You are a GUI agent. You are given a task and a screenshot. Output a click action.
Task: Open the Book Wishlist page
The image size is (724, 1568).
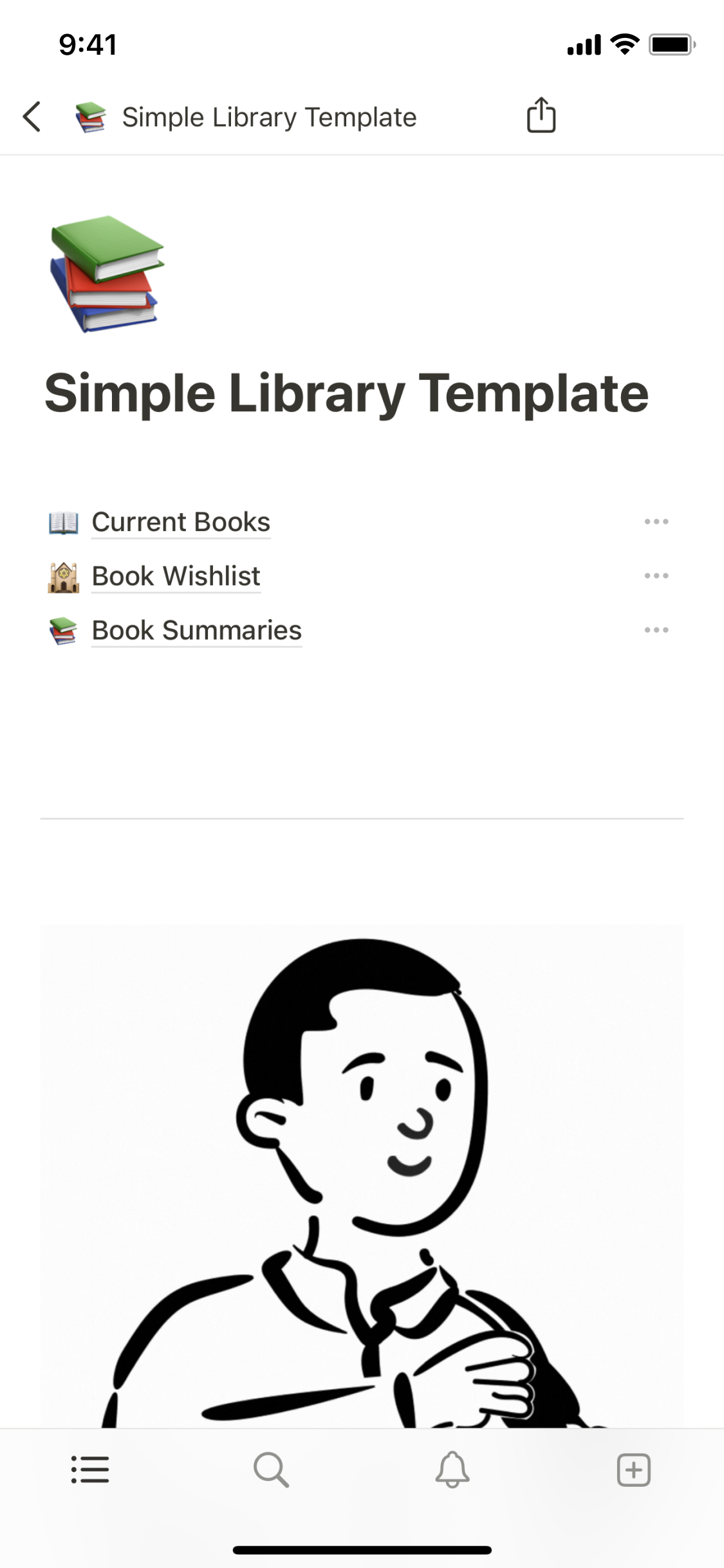coord(175,576)
